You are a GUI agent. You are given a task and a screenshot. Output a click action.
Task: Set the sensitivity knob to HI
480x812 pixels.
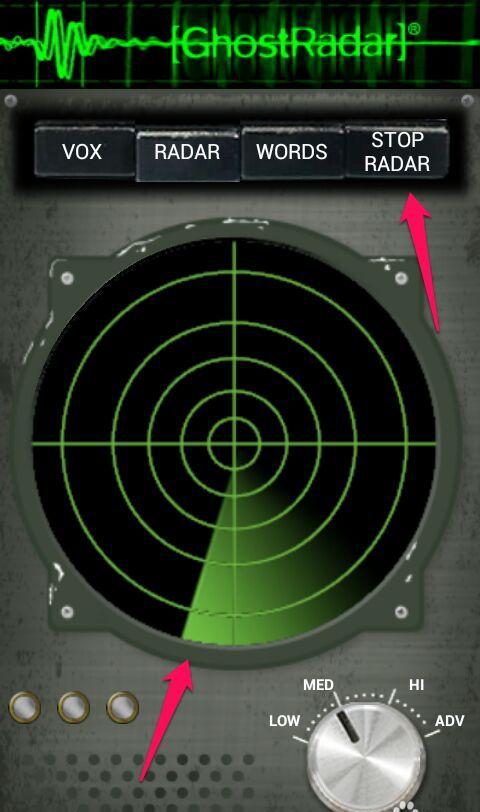416,685
